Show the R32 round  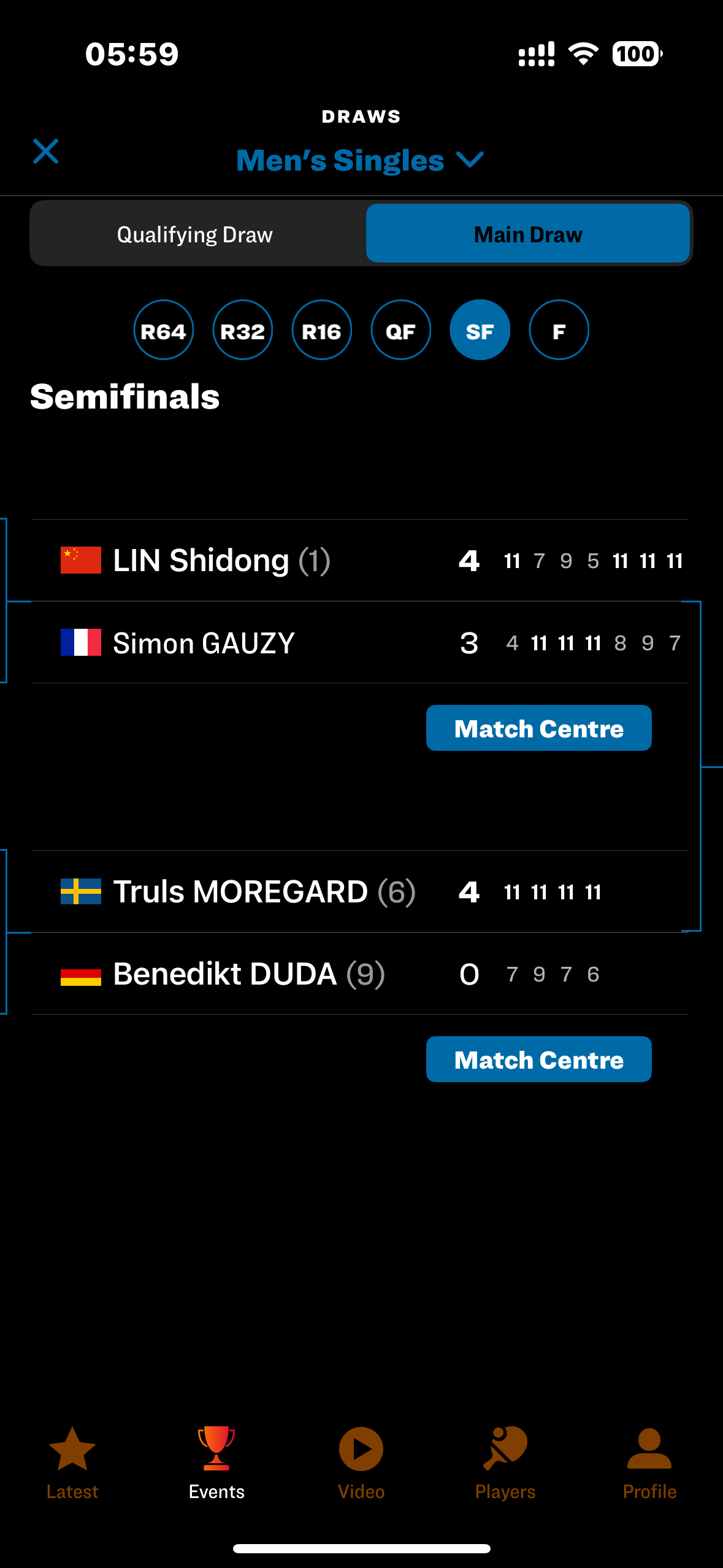pos(242,330)
